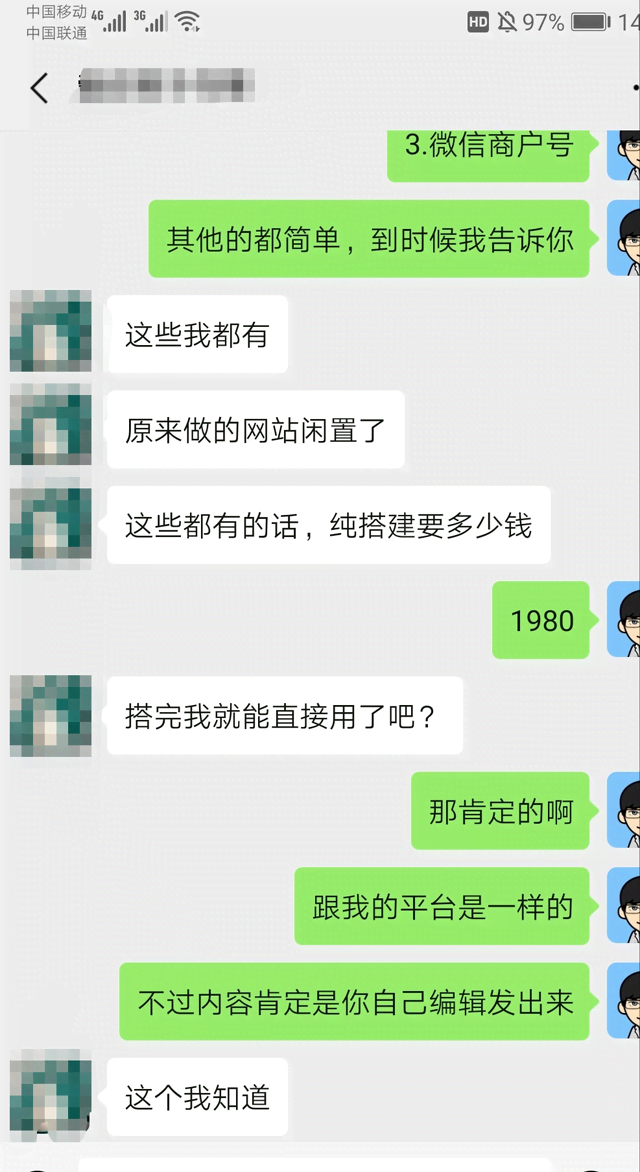Open the sender avatar next to "1980"
Screen dimensions: 640x1172
(624, 620)
